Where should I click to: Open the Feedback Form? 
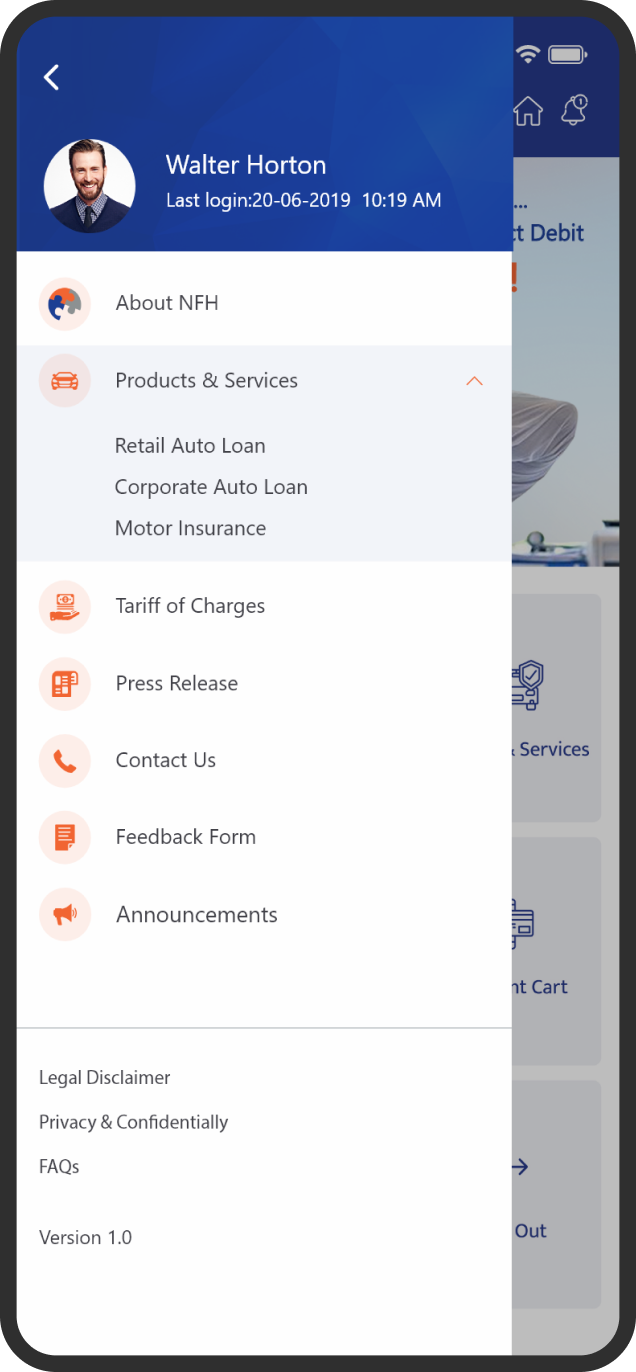tap(264, 837)
